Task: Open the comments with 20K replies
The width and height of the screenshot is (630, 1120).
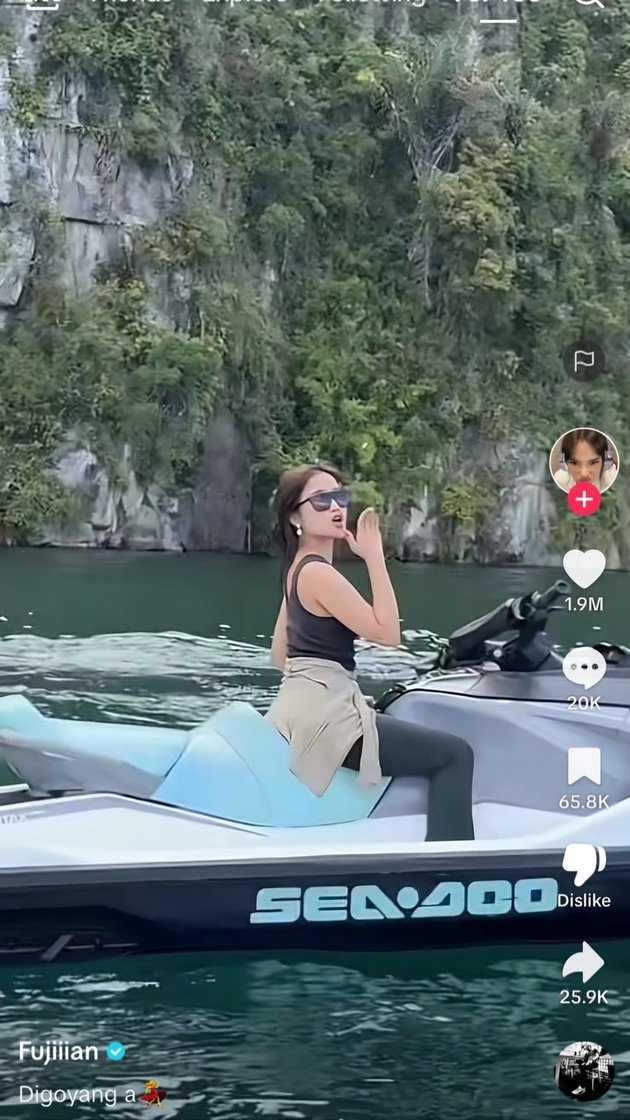Action: click(584, 667)
